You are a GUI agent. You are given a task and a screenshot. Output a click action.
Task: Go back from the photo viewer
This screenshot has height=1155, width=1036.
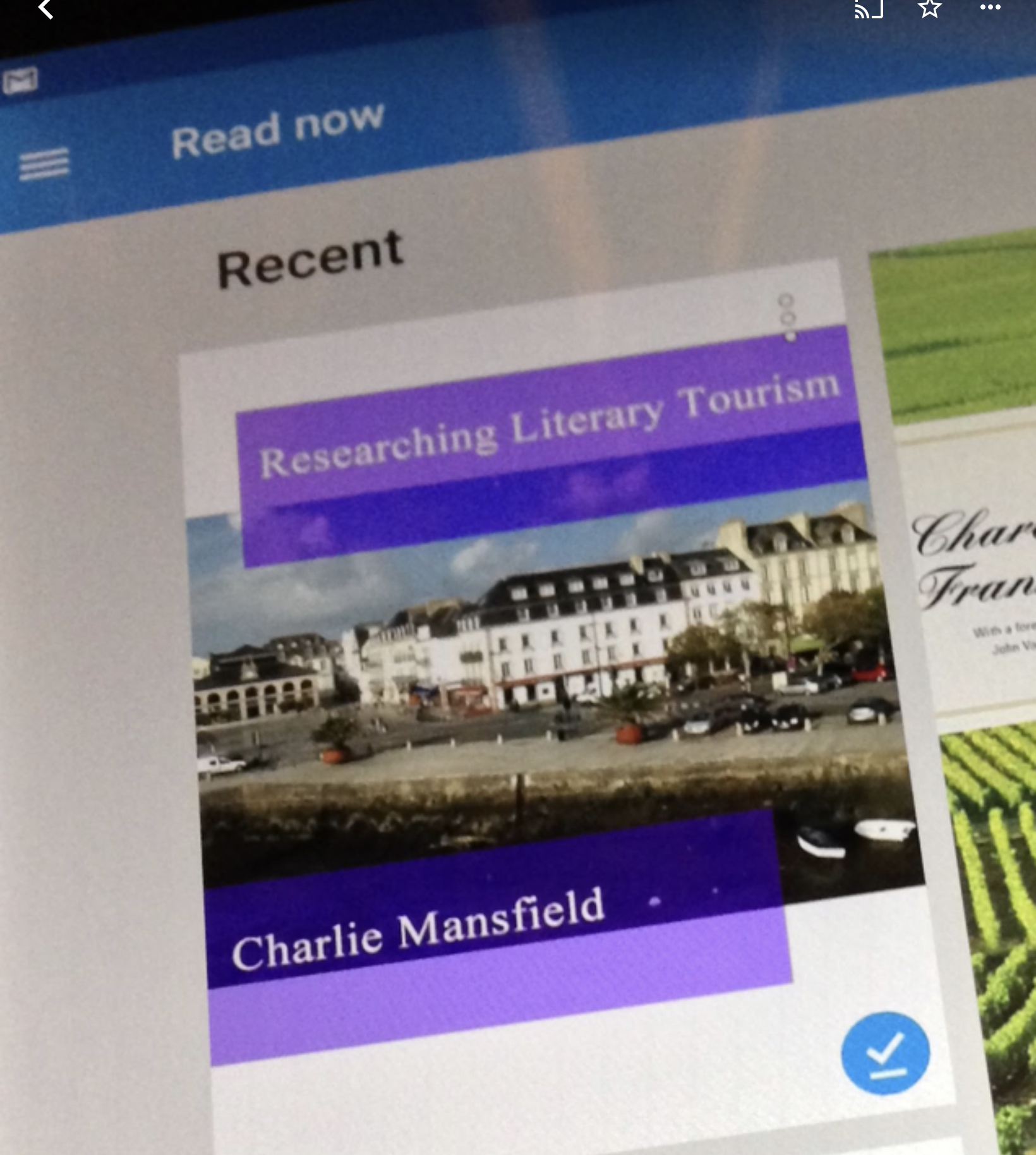point(45,9)
